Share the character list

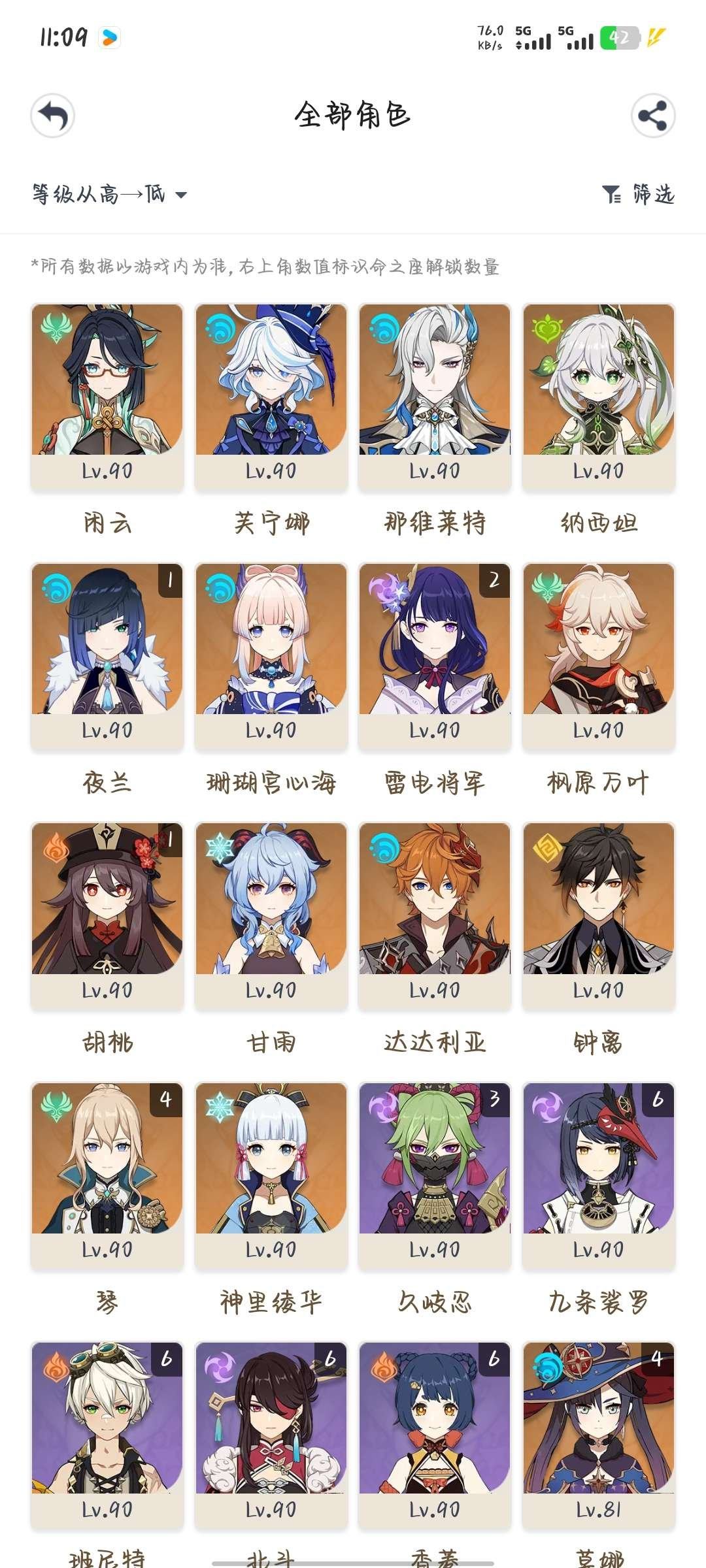[652, 116]
